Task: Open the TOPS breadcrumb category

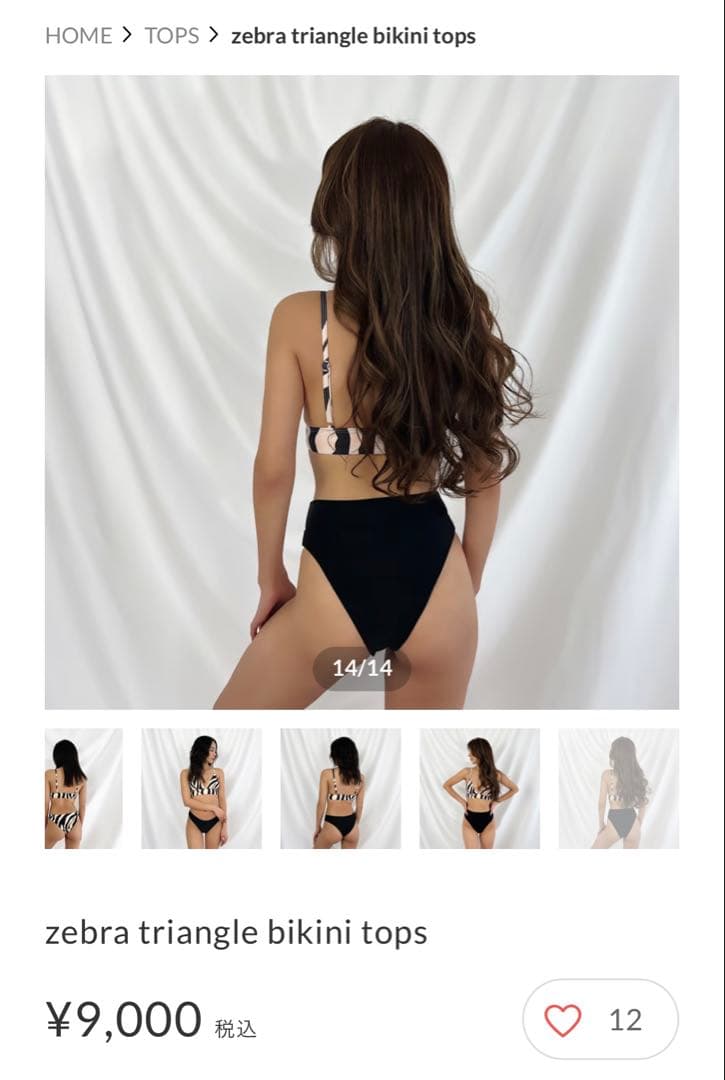Action: coord(172,36)
